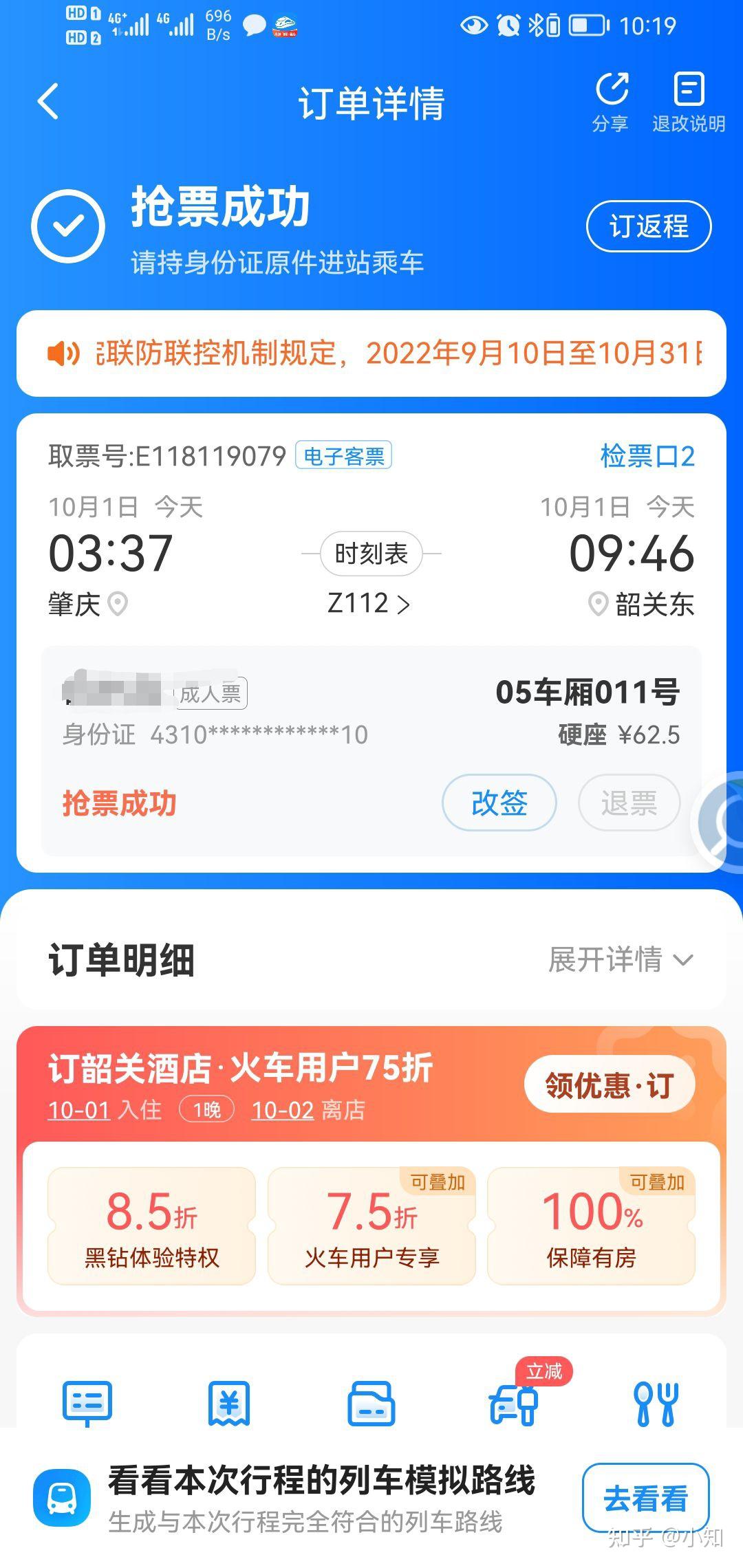Open Z112 train details via its chevron
Viewport: 743px width, 1568px height.
coord(402,603)
